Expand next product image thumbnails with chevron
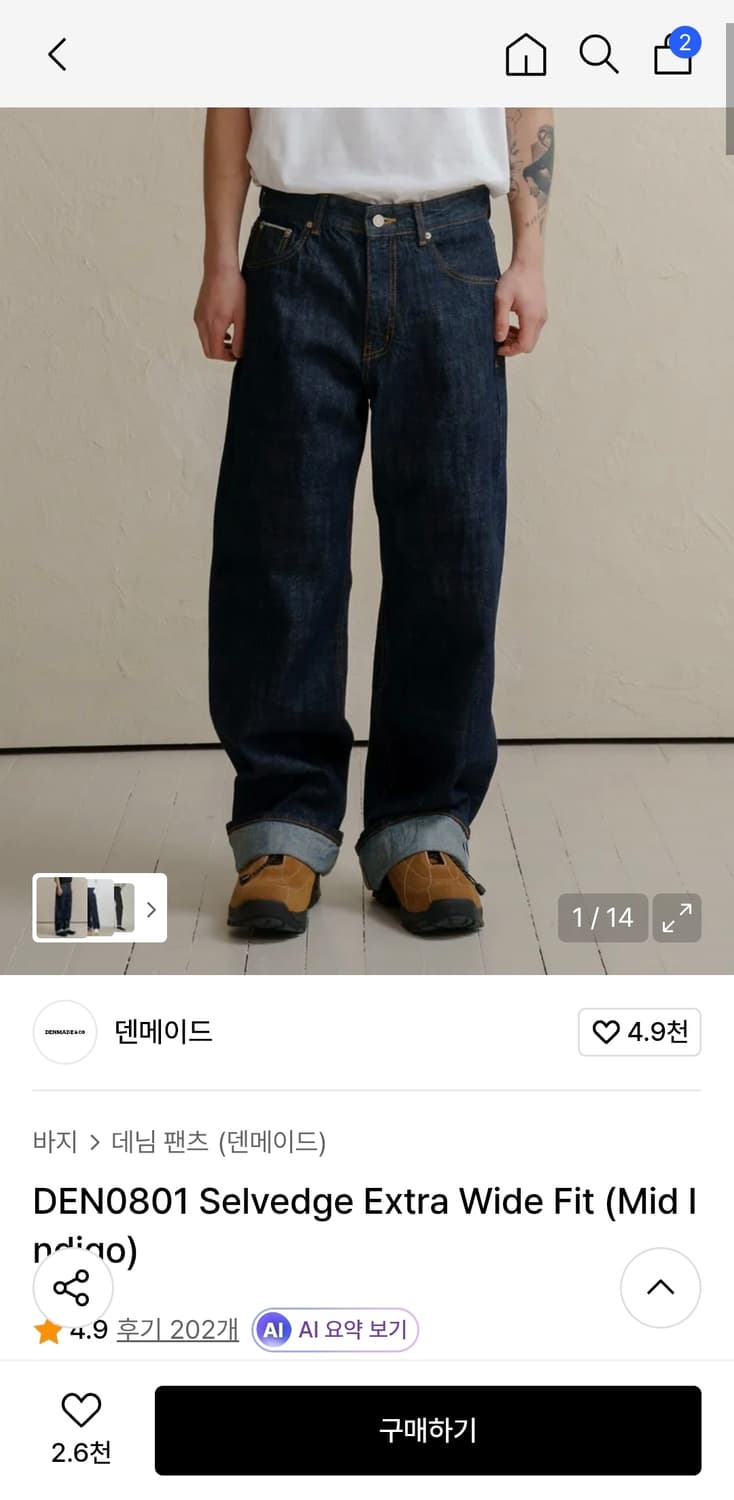The image size is (734, 1500). tap(151, 908)
